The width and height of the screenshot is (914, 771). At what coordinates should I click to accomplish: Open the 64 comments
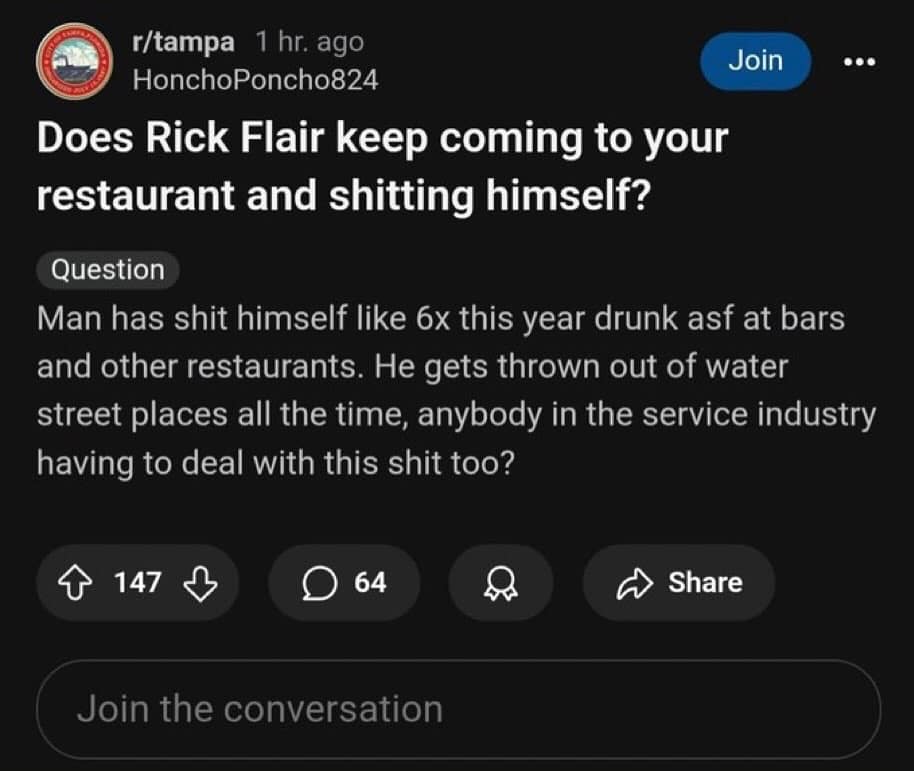pos(344,582)
